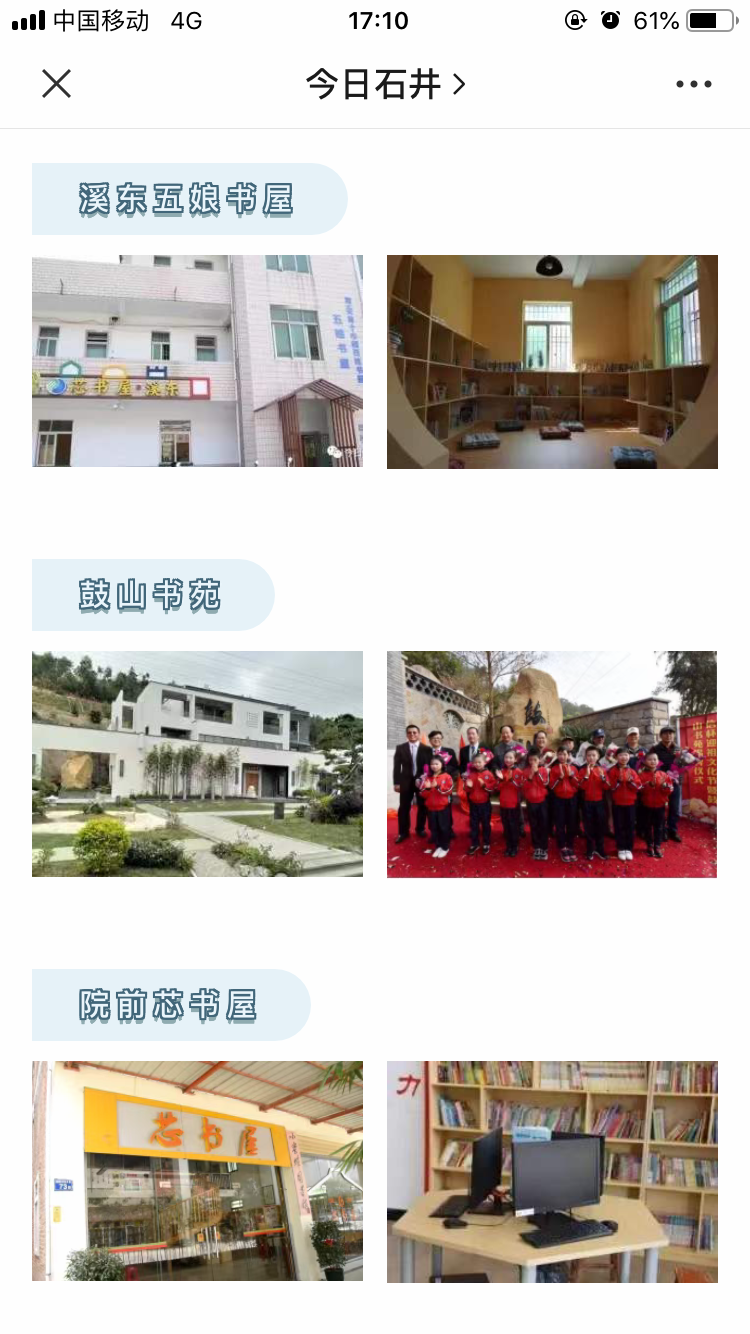Enlarge the 鼓山书苑 group photo of children

[552, 764]
